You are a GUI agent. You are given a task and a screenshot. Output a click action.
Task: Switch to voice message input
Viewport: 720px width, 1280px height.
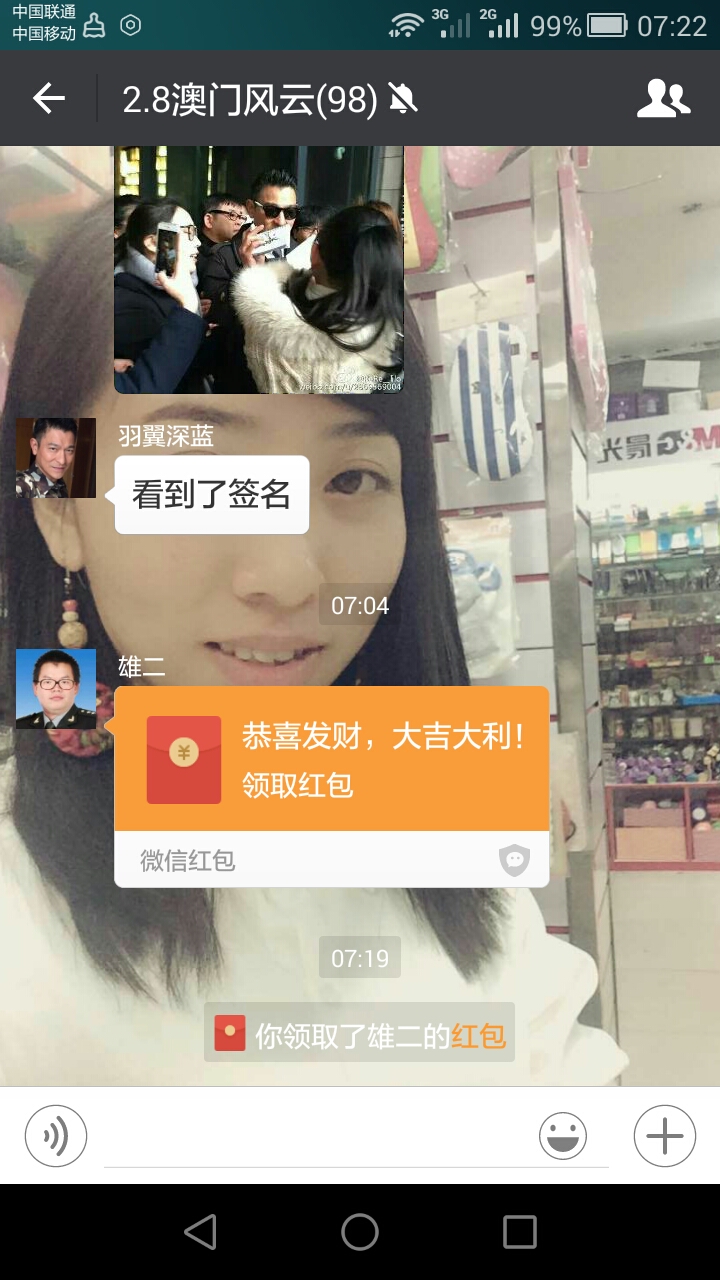[x=56, y=1136]
